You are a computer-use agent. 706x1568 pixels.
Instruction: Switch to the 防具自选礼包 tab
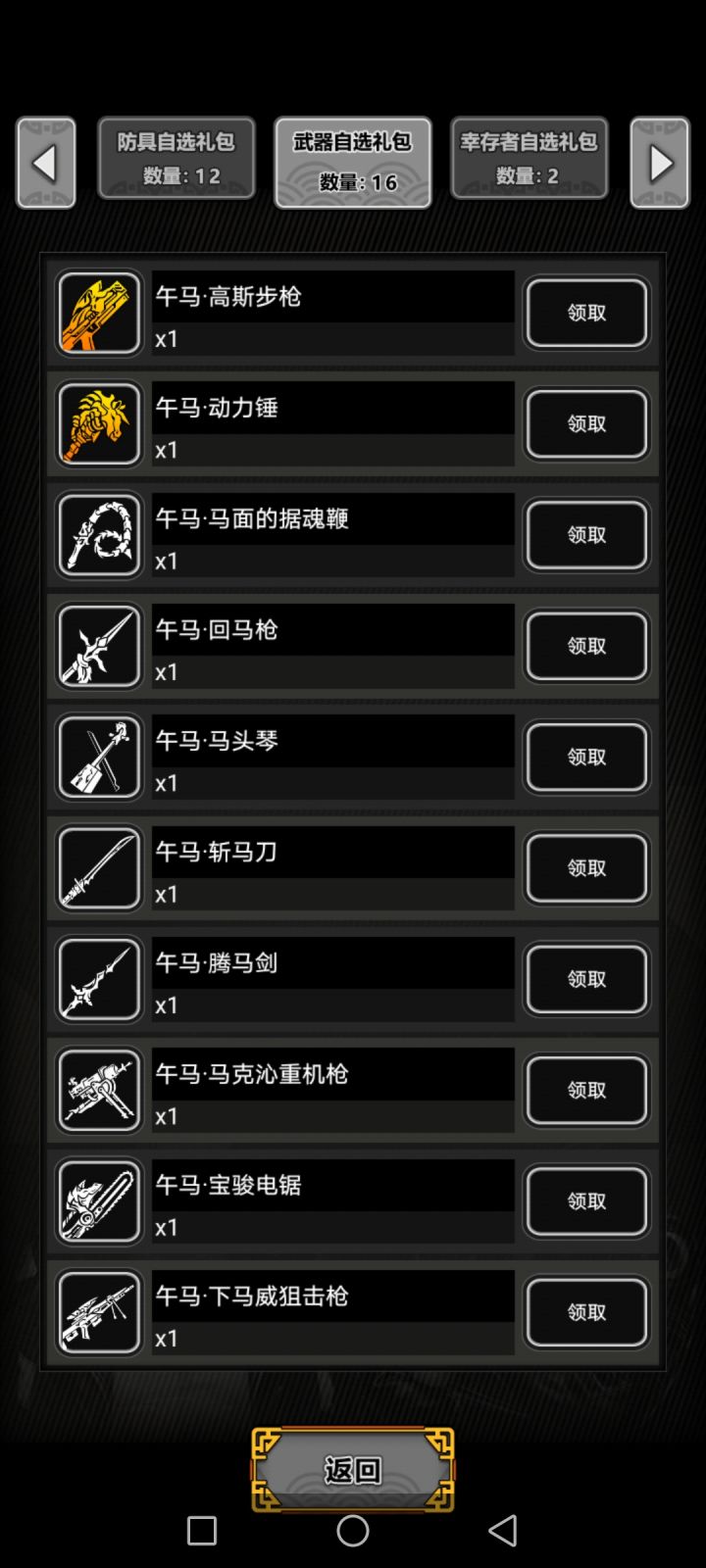tap(176, 158)
